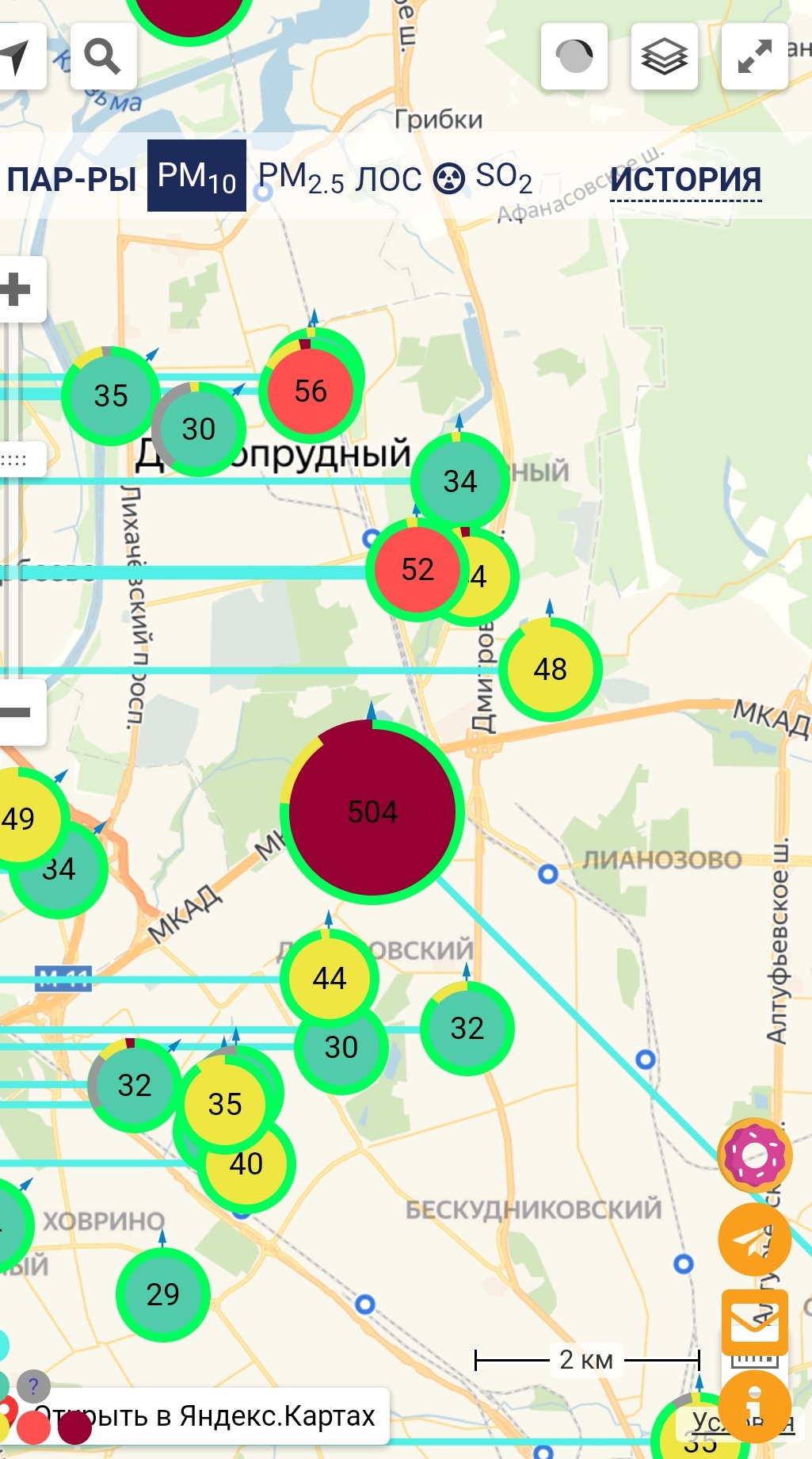Toggle the radiation parameter icon
The image size is (812, 1459).
(x=449, y=178)
